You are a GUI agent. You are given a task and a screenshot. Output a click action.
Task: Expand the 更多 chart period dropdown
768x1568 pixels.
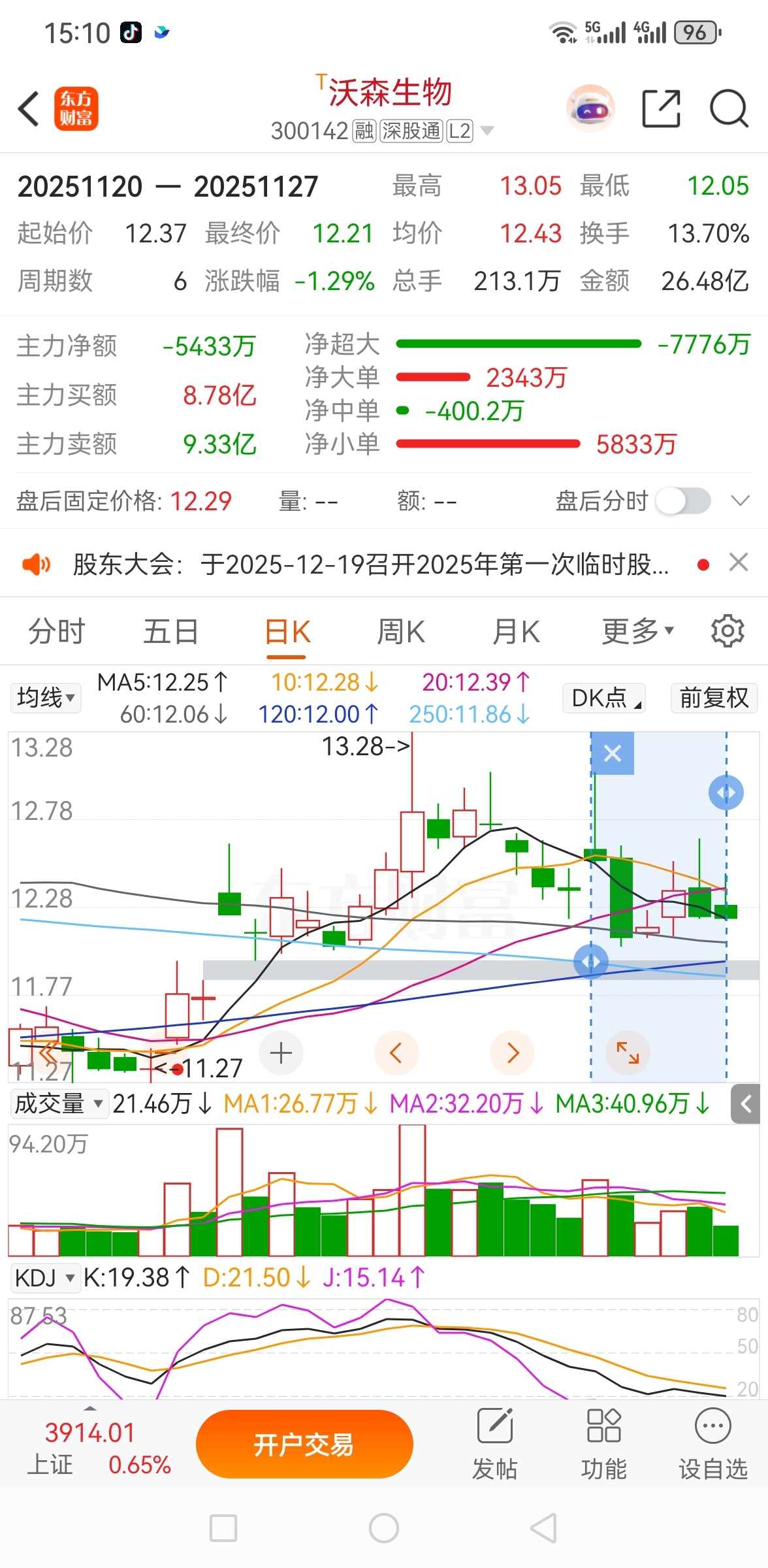[637, 631]
